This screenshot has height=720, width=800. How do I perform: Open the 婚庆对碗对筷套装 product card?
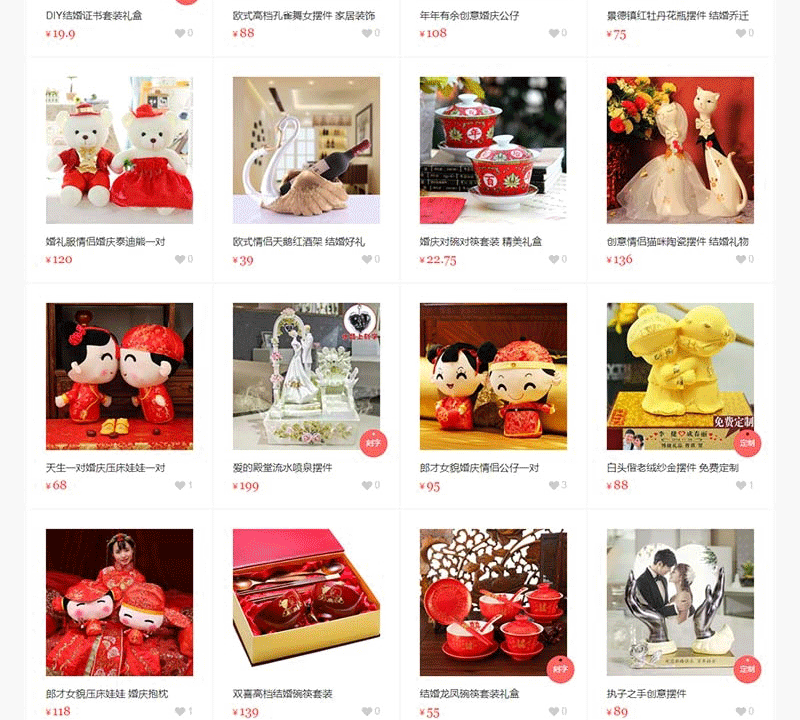(x=493, y=150)
